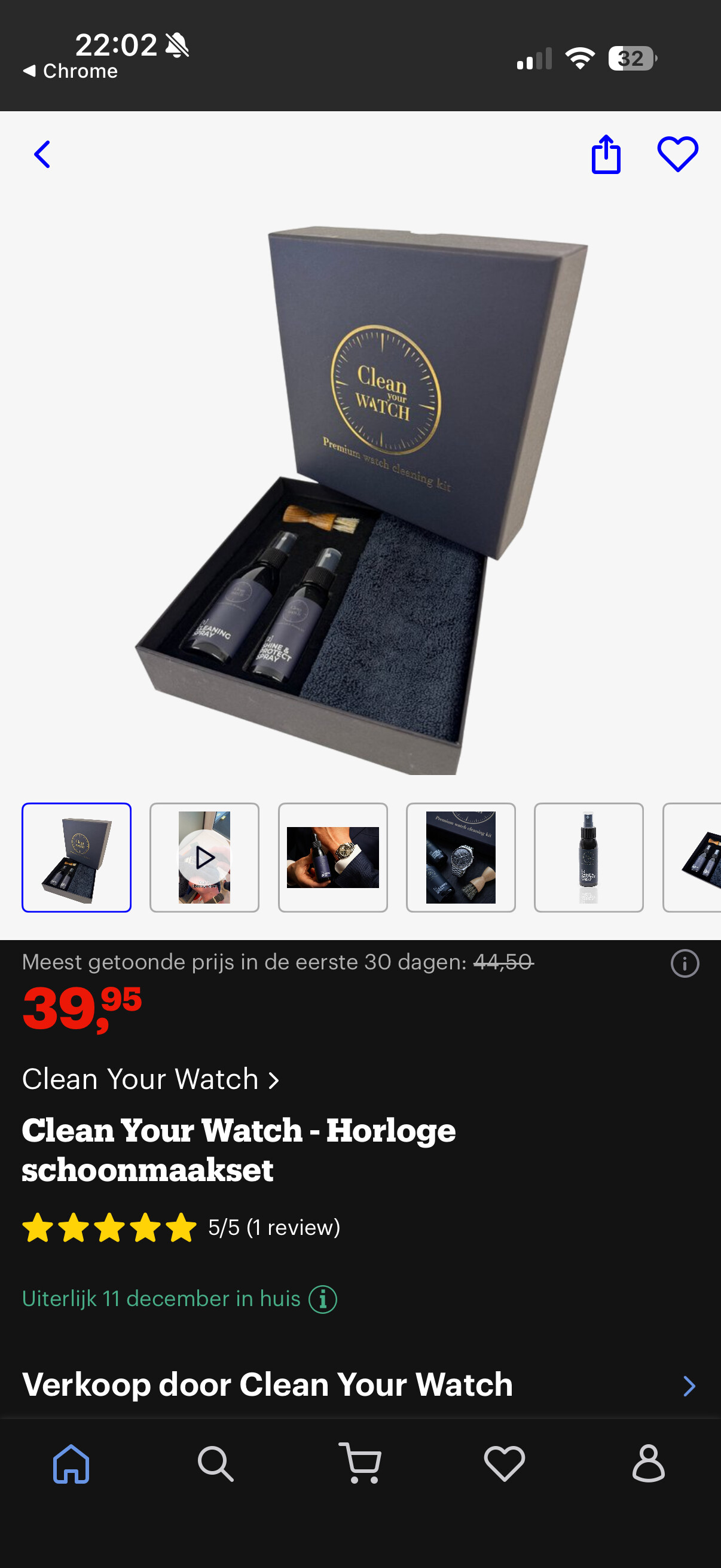Open the Search tab
Image resolution: width=721 pixels, height=1568 pixels.
click(x=215, y=1463)
